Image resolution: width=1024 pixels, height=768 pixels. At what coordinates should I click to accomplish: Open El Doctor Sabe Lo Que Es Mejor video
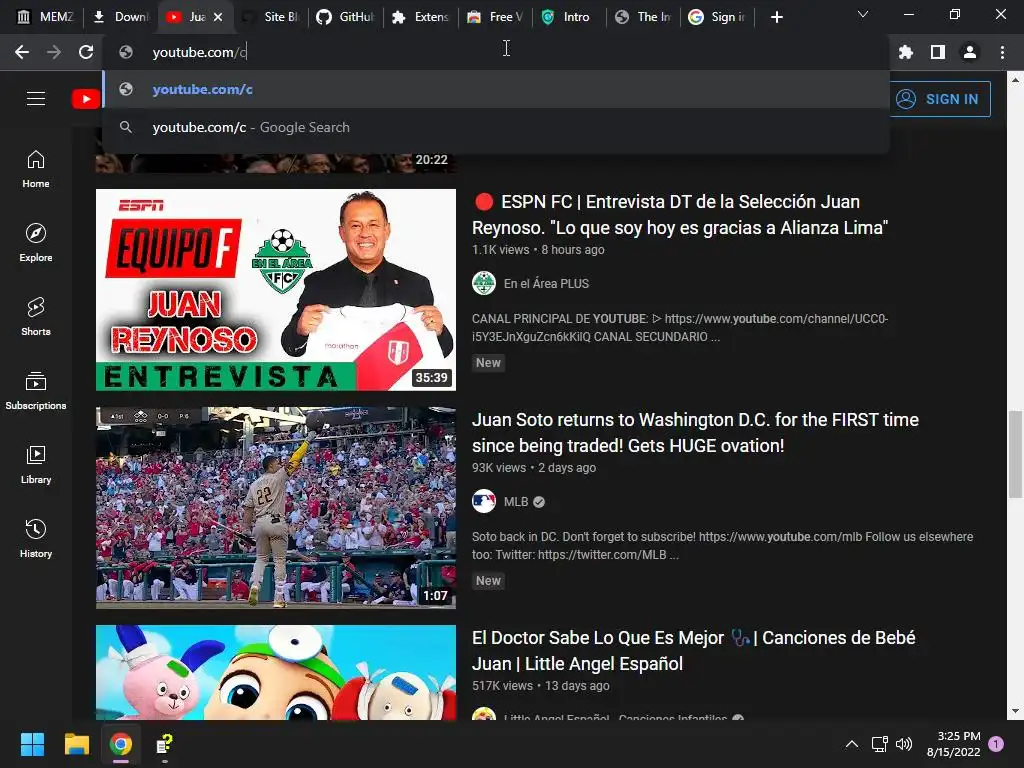[693, 650]
